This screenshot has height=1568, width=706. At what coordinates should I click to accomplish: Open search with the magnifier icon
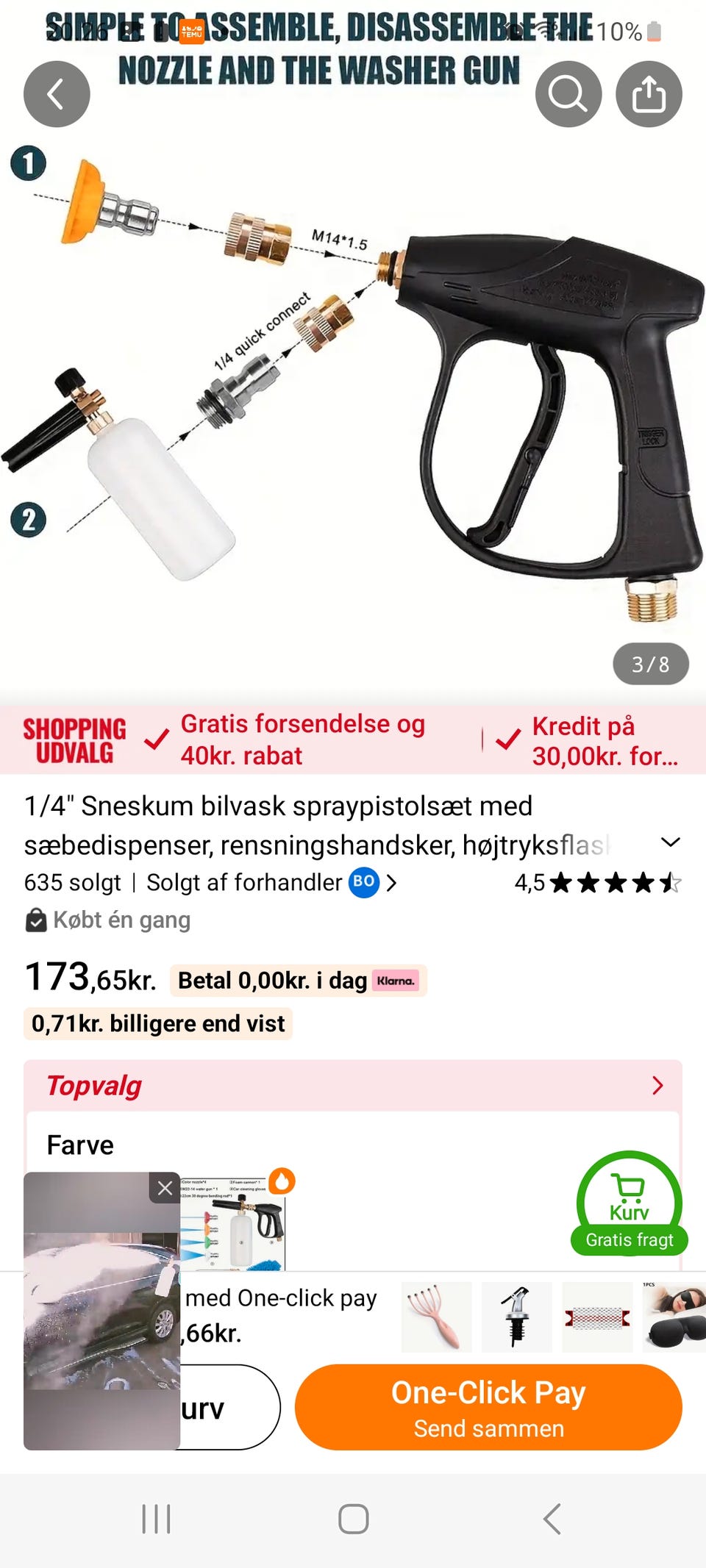[x=568, y=94]
